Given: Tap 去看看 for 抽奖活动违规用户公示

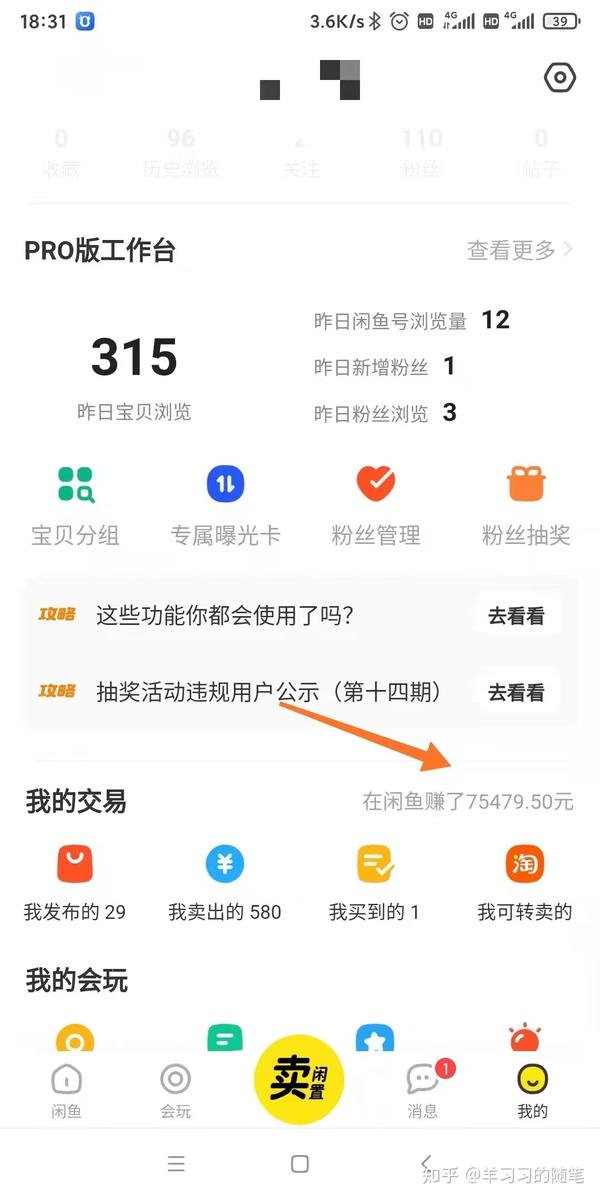Looking at the screenshot, I should point(516,691).
